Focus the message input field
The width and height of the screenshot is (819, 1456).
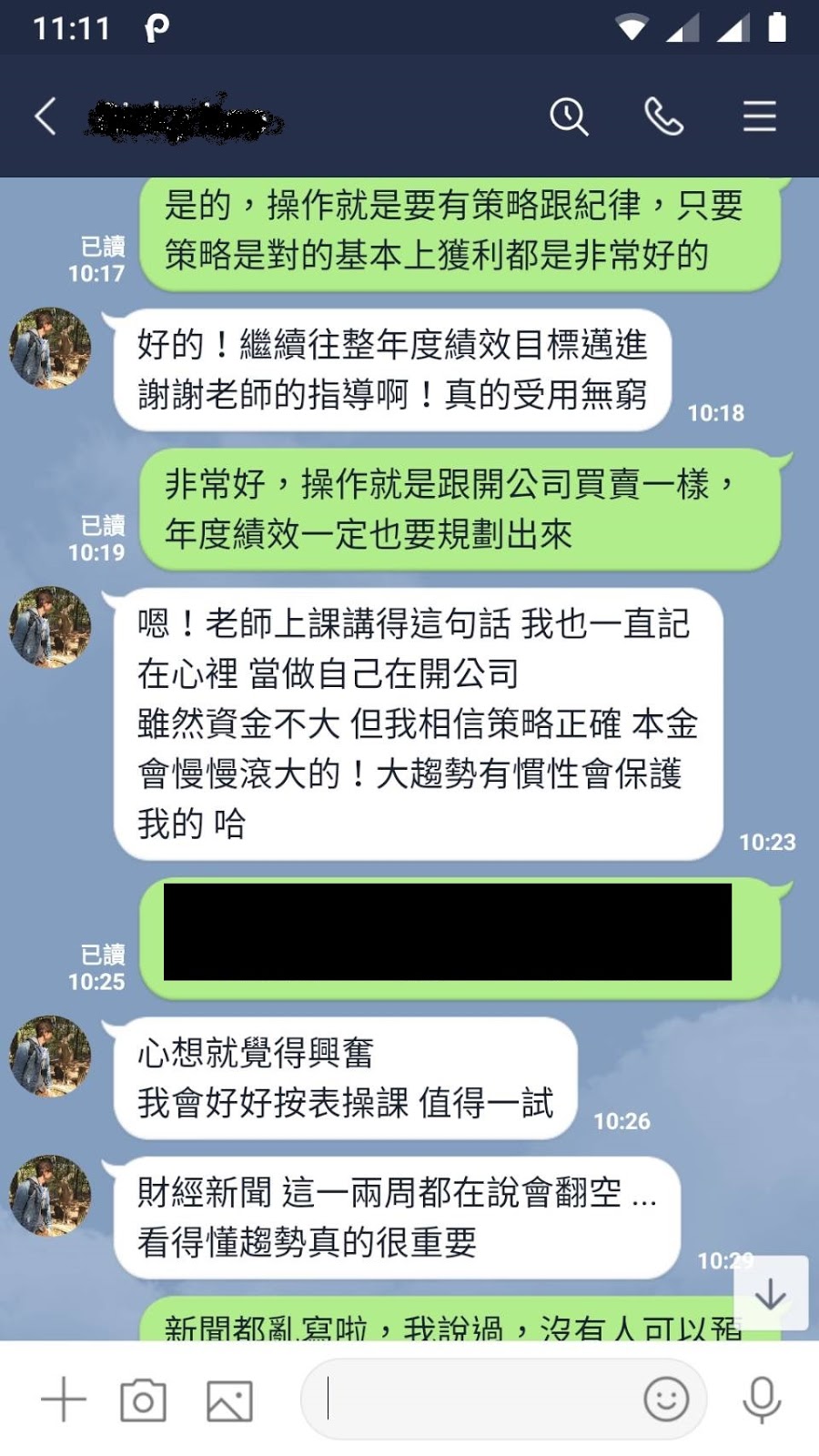point(473,1400)
